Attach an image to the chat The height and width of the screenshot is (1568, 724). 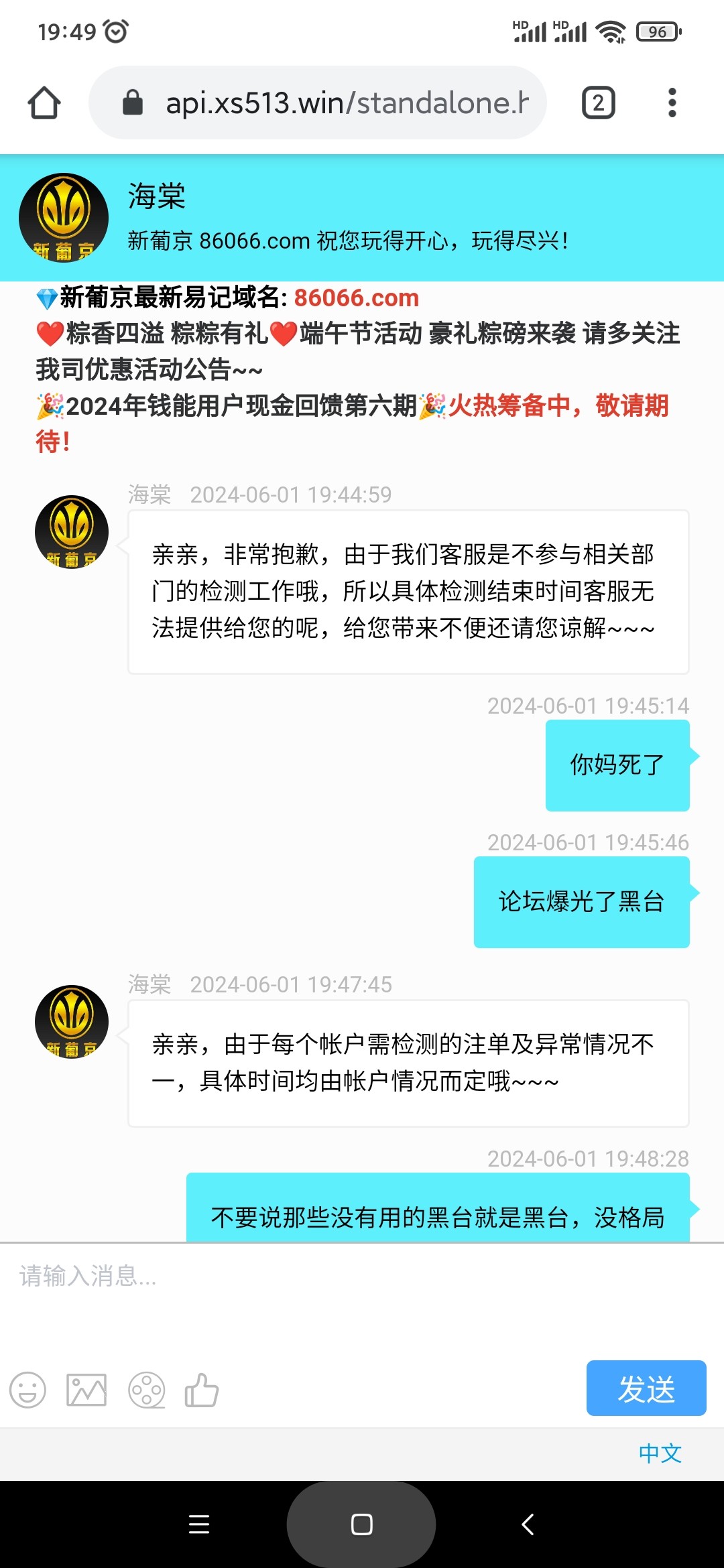(86, 1390)
